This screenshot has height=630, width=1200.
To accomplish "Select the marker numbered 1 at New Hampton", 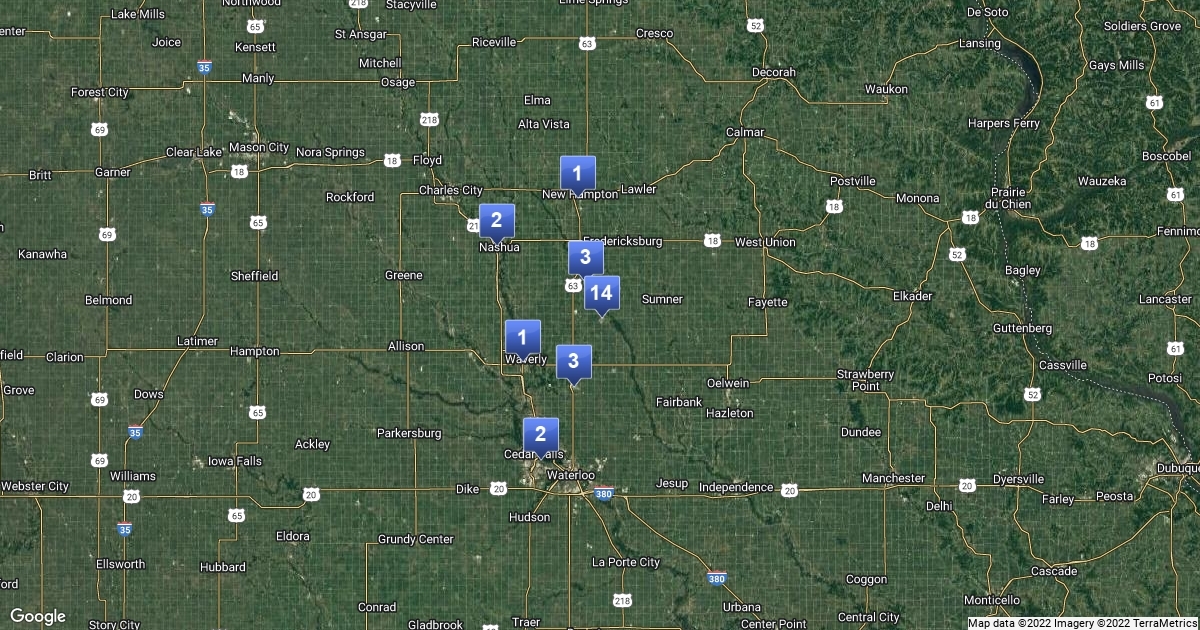I will pyautogui.click(x=577, y=175).
